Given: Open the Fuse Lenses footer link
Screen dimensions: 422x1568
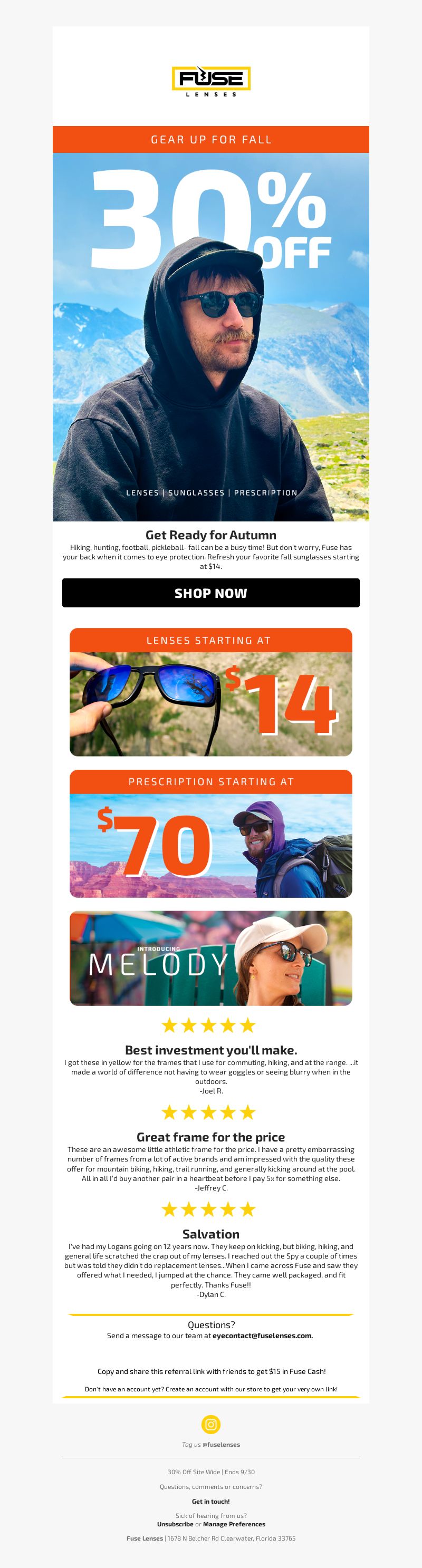Looking at the screenshot, I should (145, 1538).
